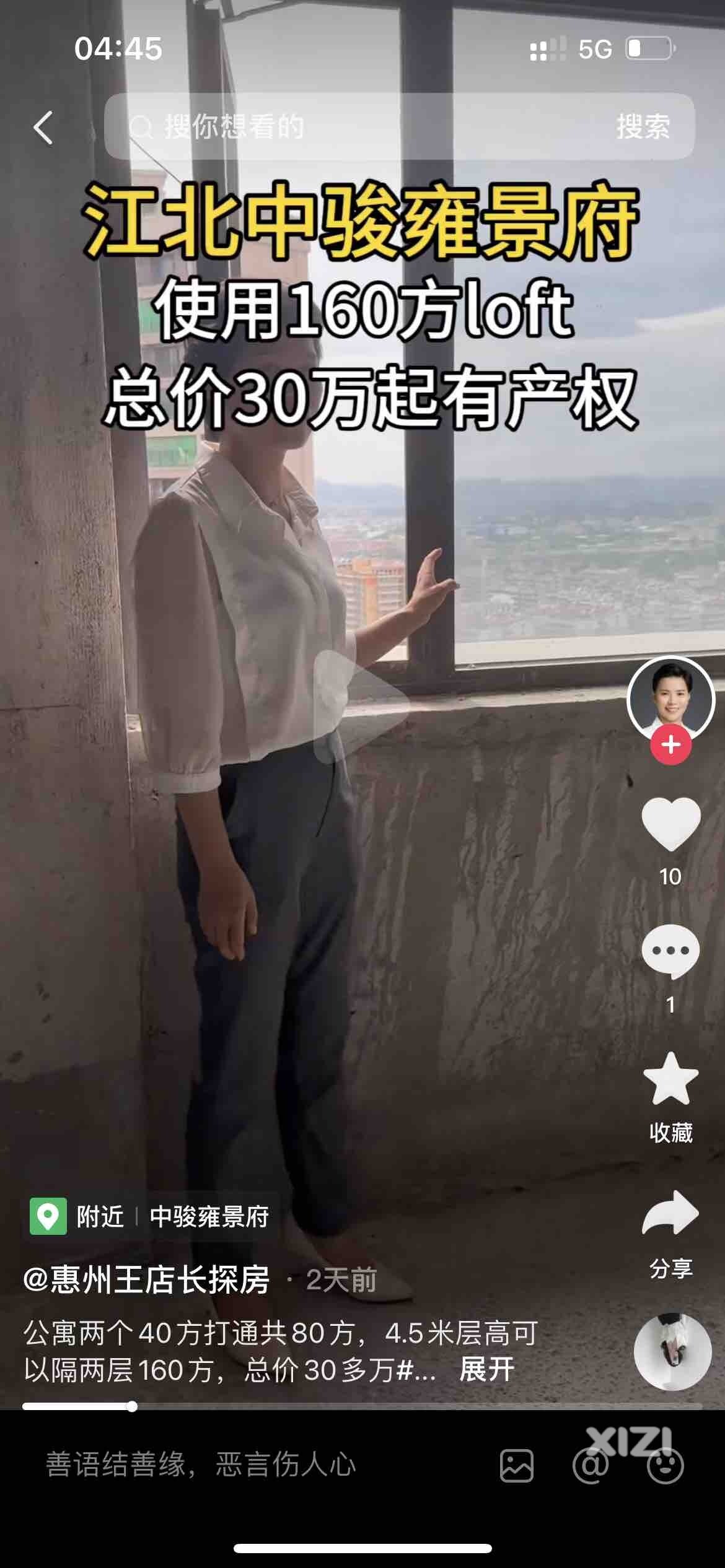Like this video with the heart
Viewport: 725px width, 1568px height.
670,824
